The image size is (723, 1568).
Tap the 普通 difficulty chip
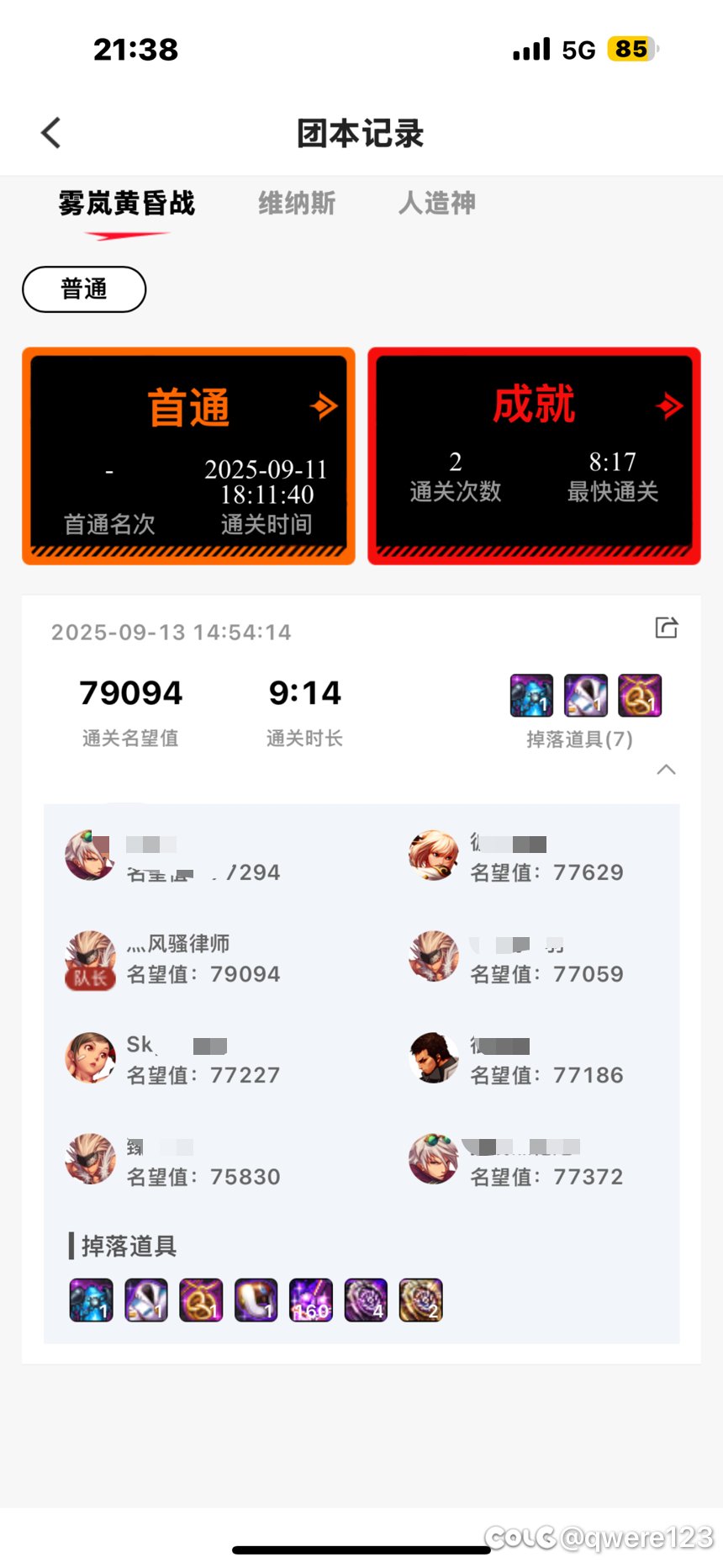click(x=84, y=289)
